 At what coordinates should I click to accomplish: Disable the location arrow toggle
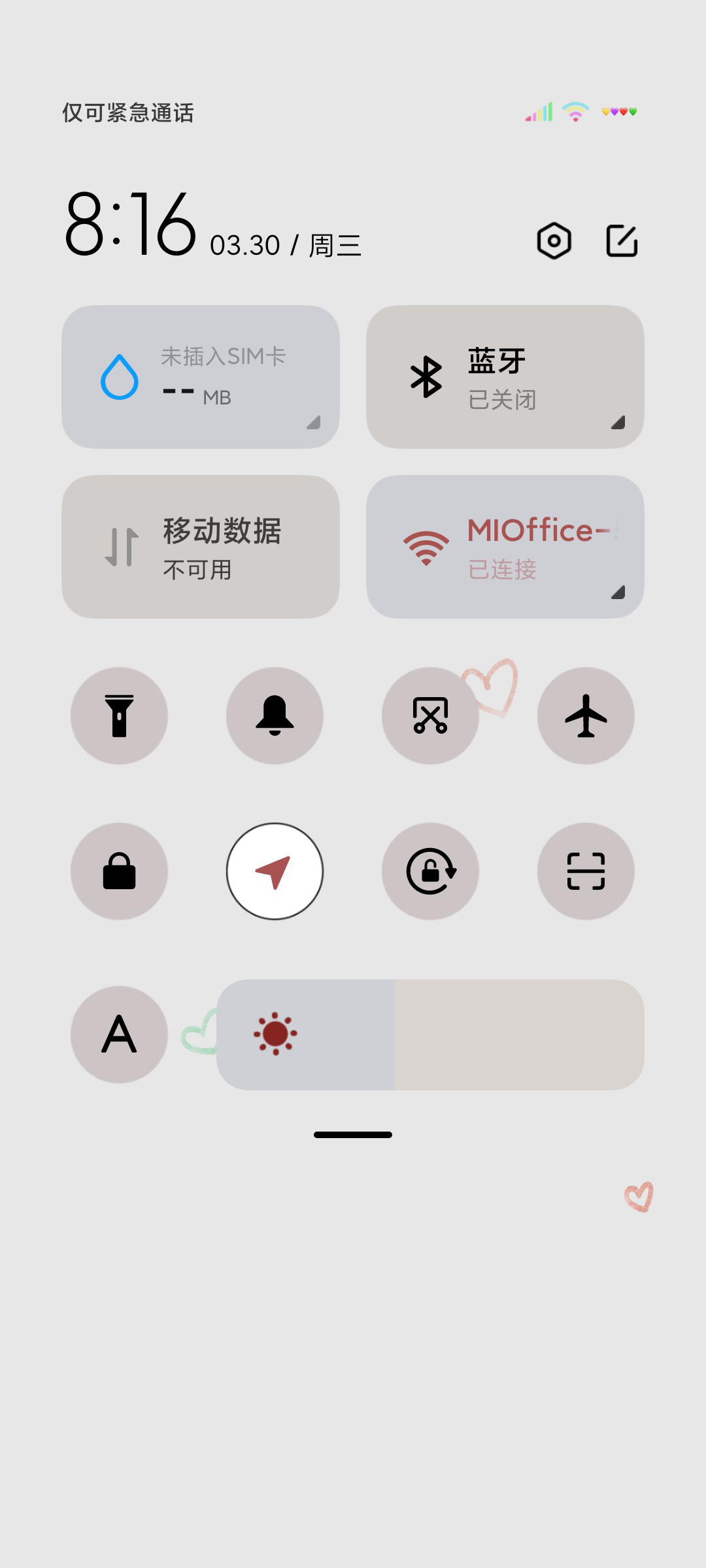pos(275,872)
